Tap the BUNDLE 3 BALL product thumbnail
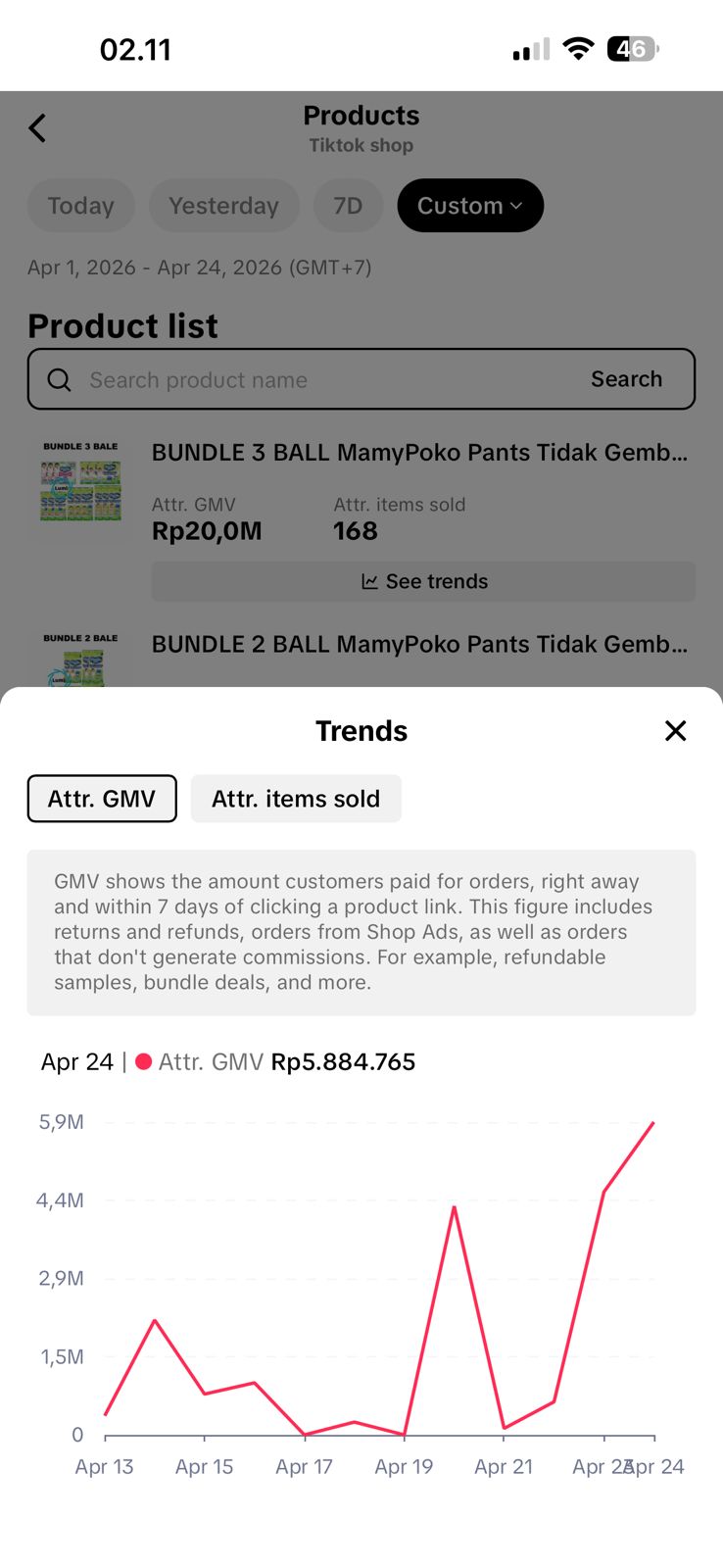 click(79, 487)
